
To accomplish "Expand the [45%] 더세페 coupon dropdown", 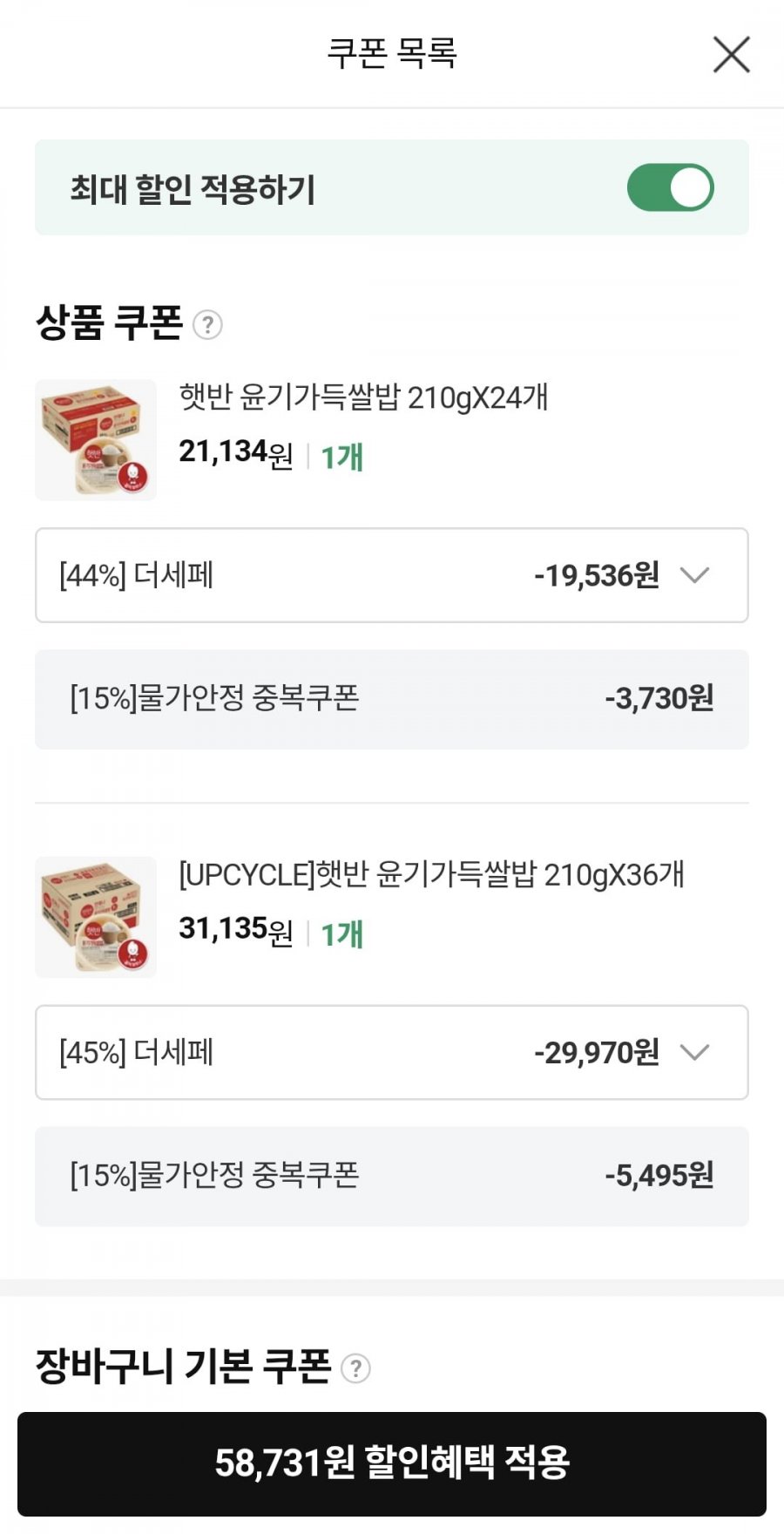I will [x=694, y=1052].
